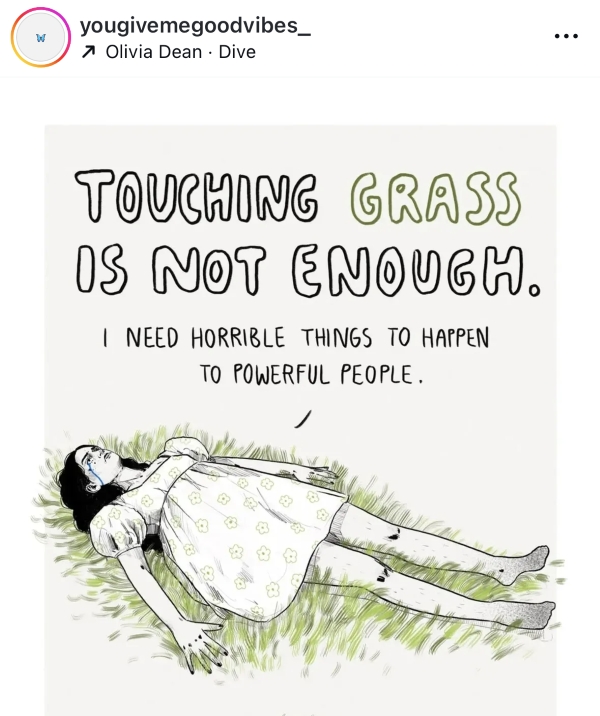Screen dimensions: 600x716
Task: Open the yougivemegoodvibes_ username profile
Action: pyautogui.click(x=195, y=26)
